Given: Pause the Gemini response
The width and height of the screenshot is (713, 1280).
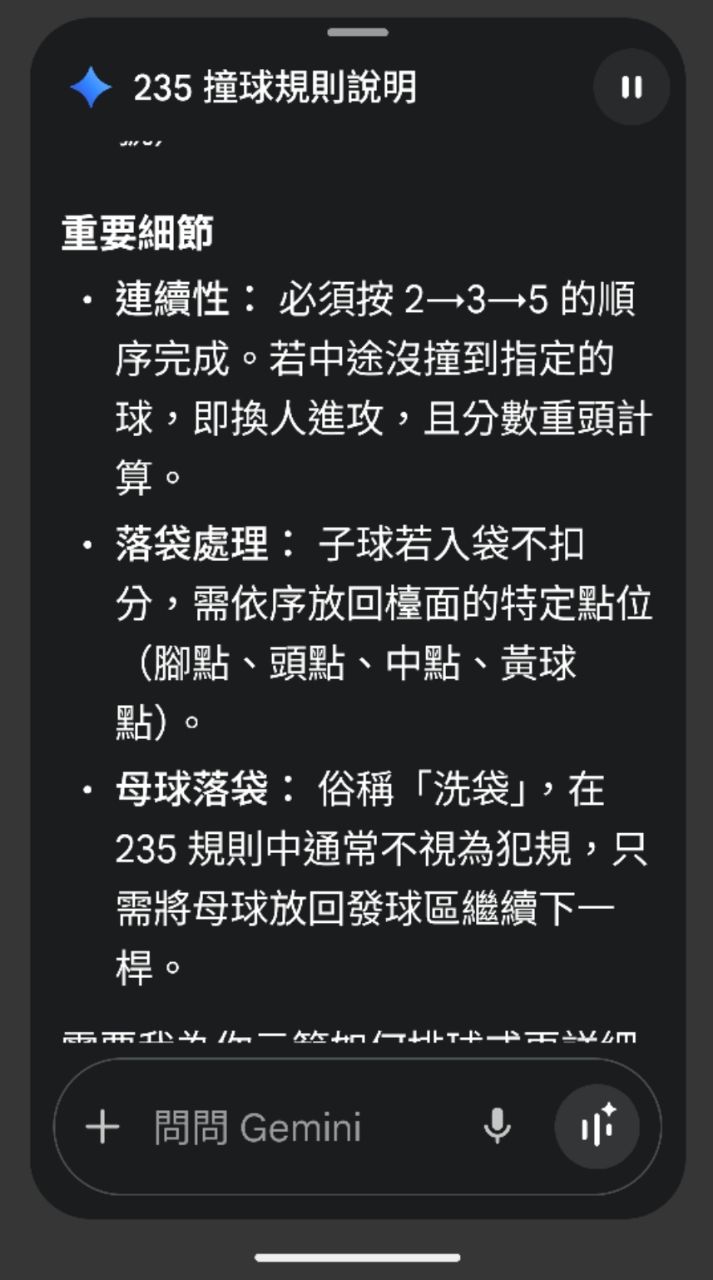Looking at the screenshot, I should [x=631, y=88].
